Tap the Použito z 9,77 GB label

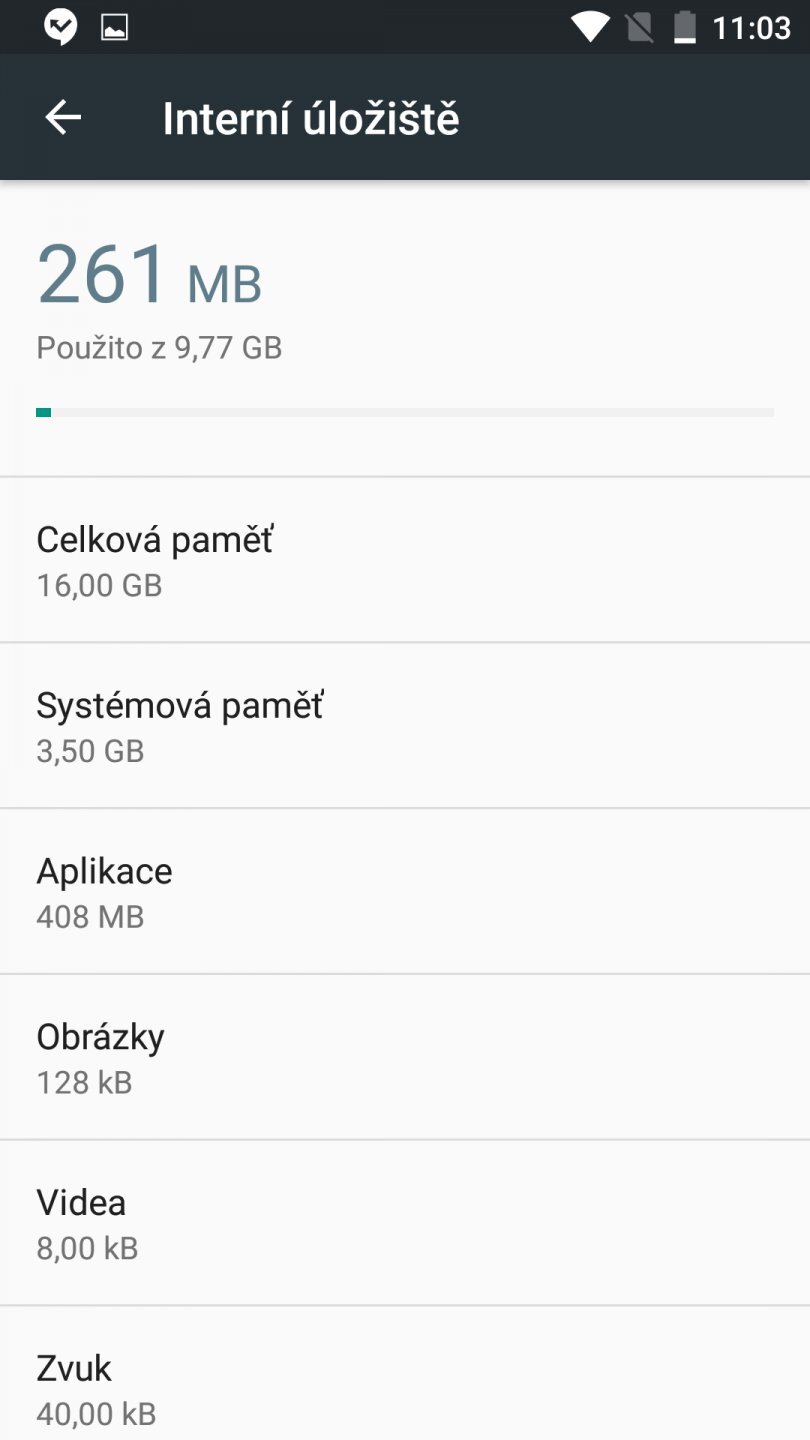click(x=159, y=347)
